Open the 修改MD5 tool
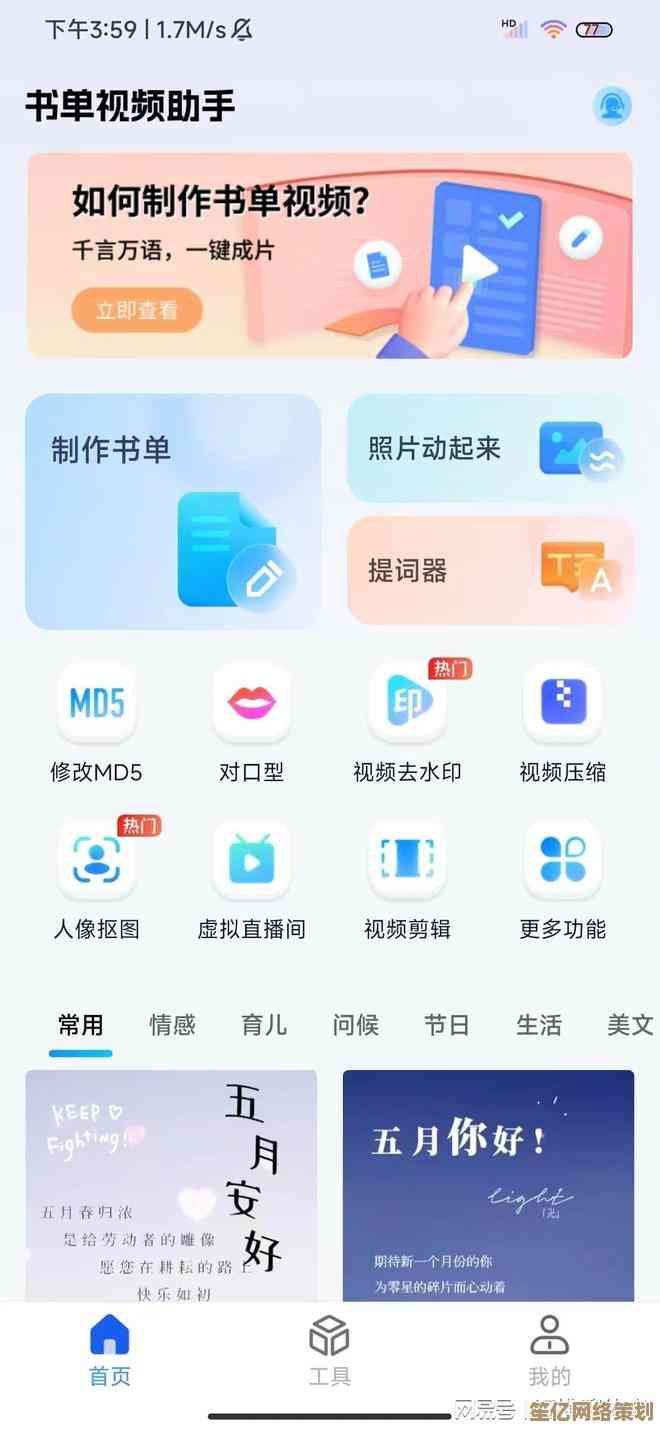The height and width of the screenshot is (1430, 660). pyautogui.click(x=96, y=720)
